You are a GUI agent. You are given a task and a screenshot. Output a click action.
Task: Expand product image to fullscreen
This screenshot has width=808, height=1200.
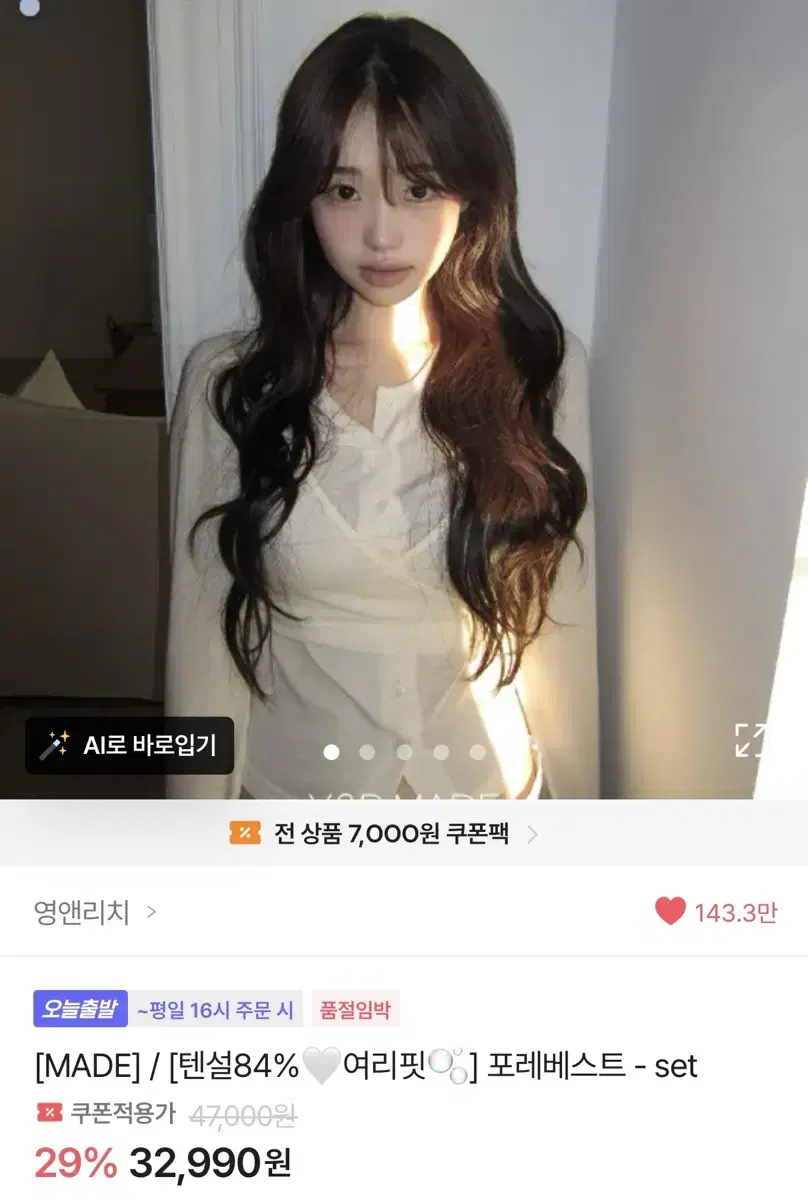click(750, 740)
